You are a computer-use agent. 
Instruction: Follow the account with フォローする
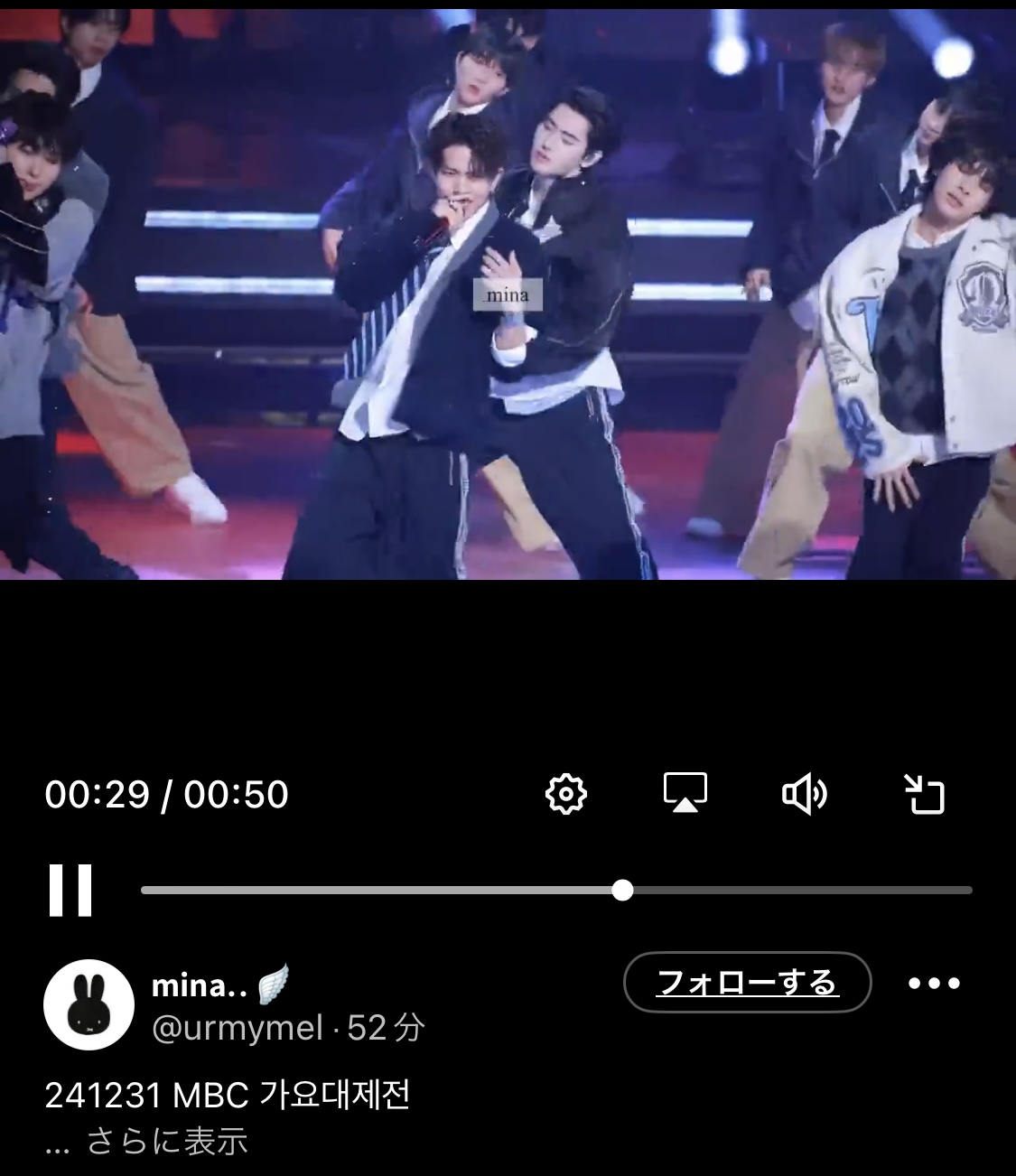[747, 982]
